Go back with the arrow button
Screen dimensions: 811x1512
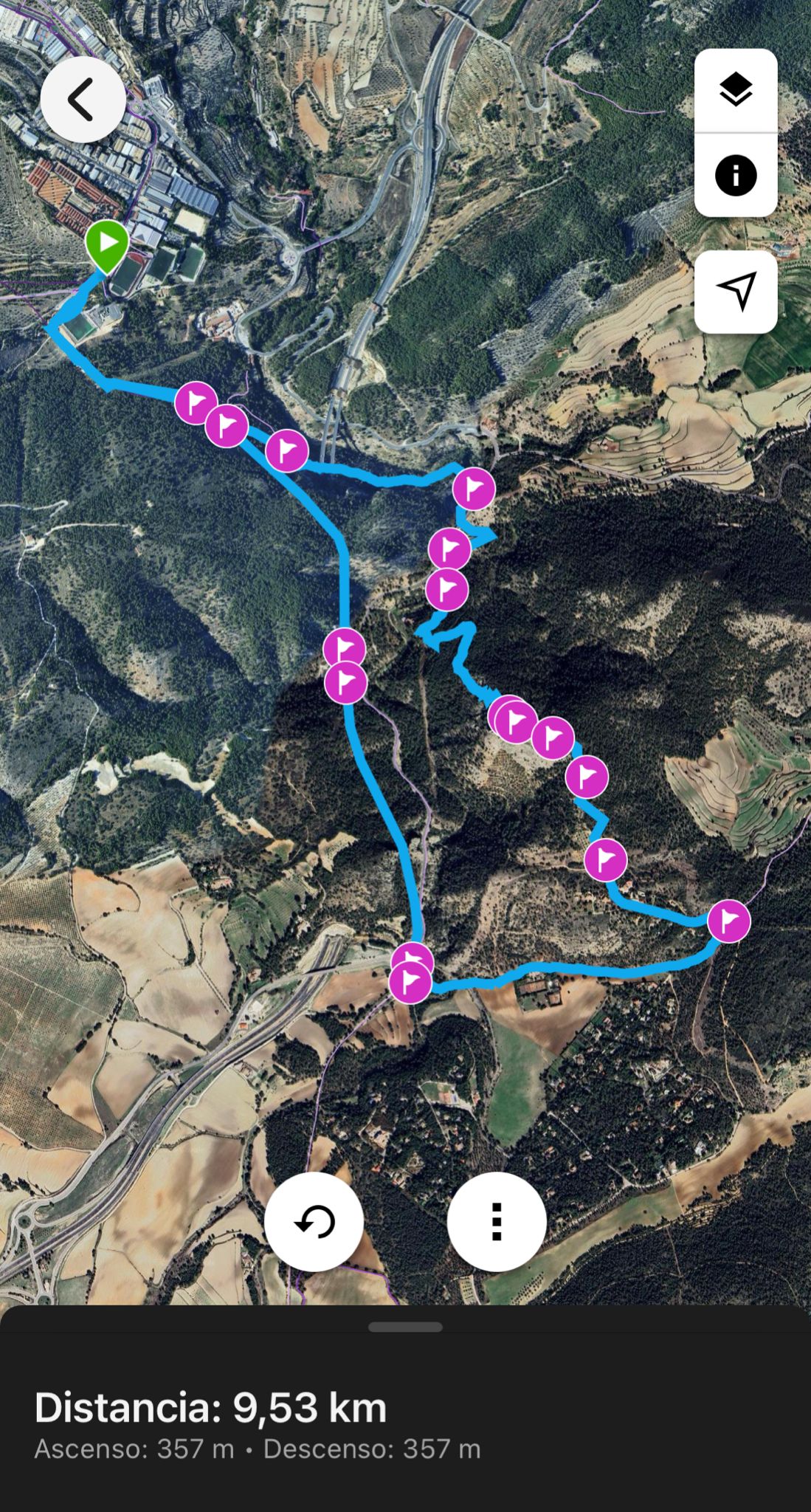[x=83, y=100]
